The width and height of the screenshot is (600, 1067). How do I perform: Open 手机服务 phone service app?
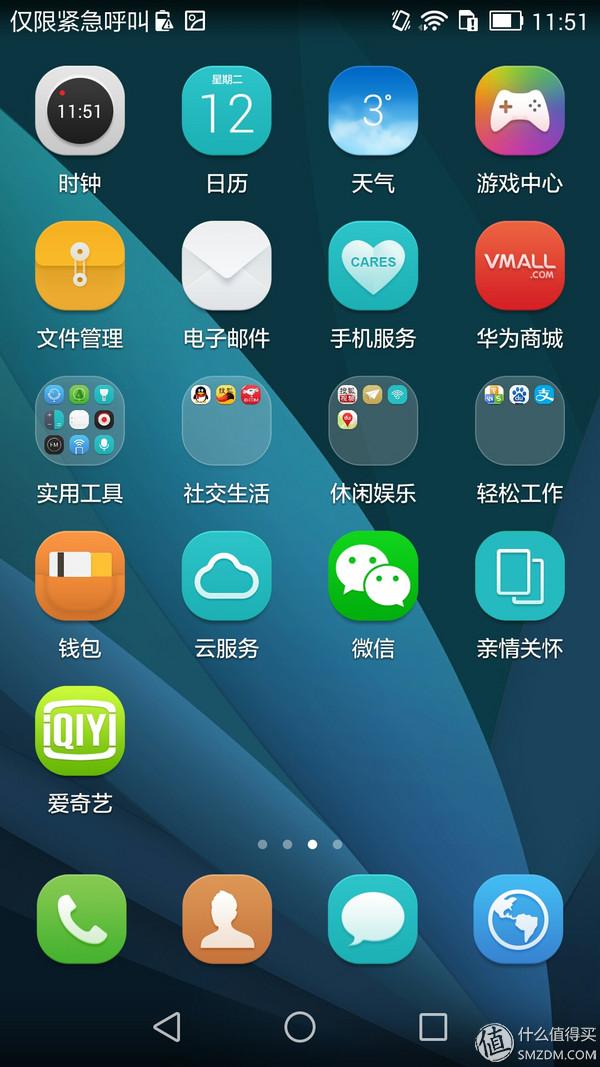[373, 266]
